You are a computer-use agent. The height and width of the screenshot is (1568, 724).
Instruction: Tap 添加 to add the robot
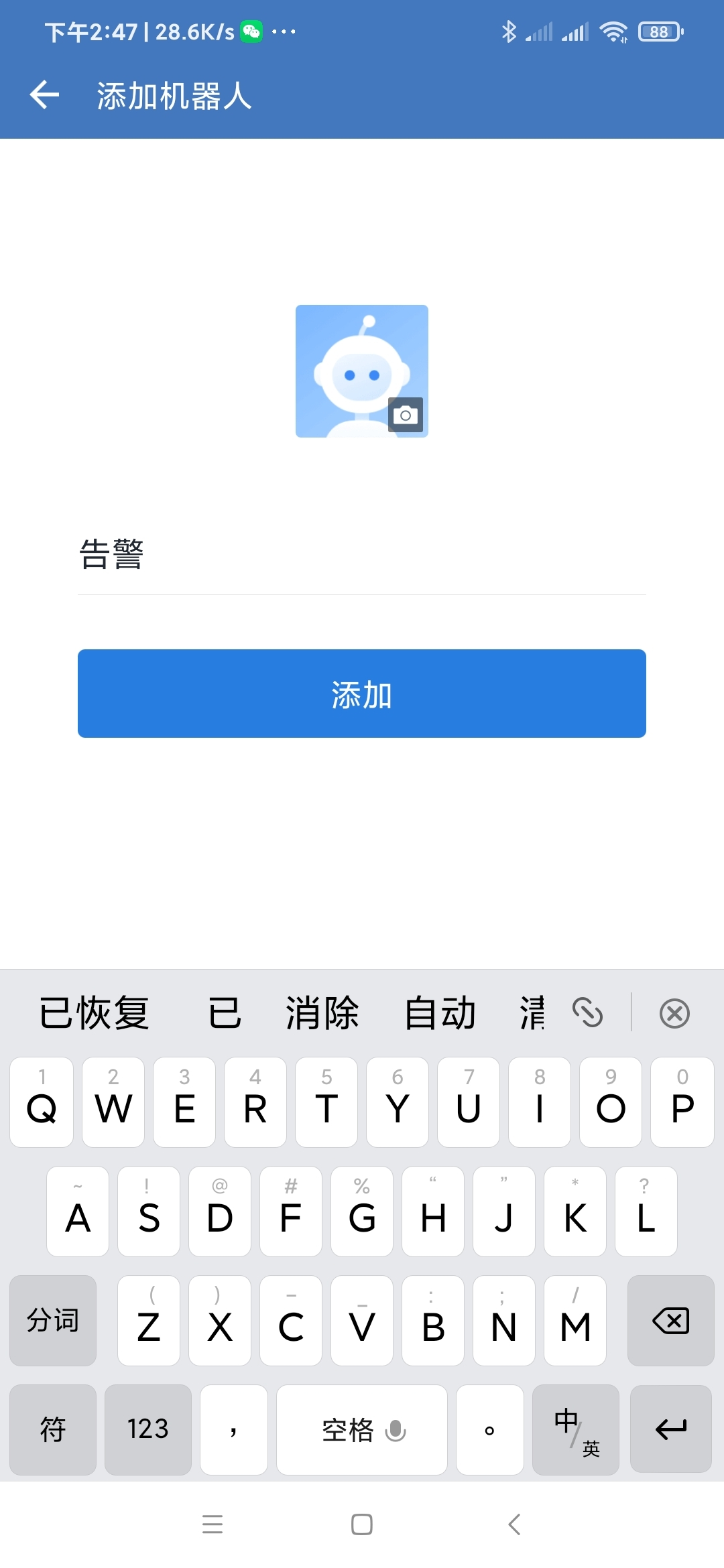tap(361, 694)
